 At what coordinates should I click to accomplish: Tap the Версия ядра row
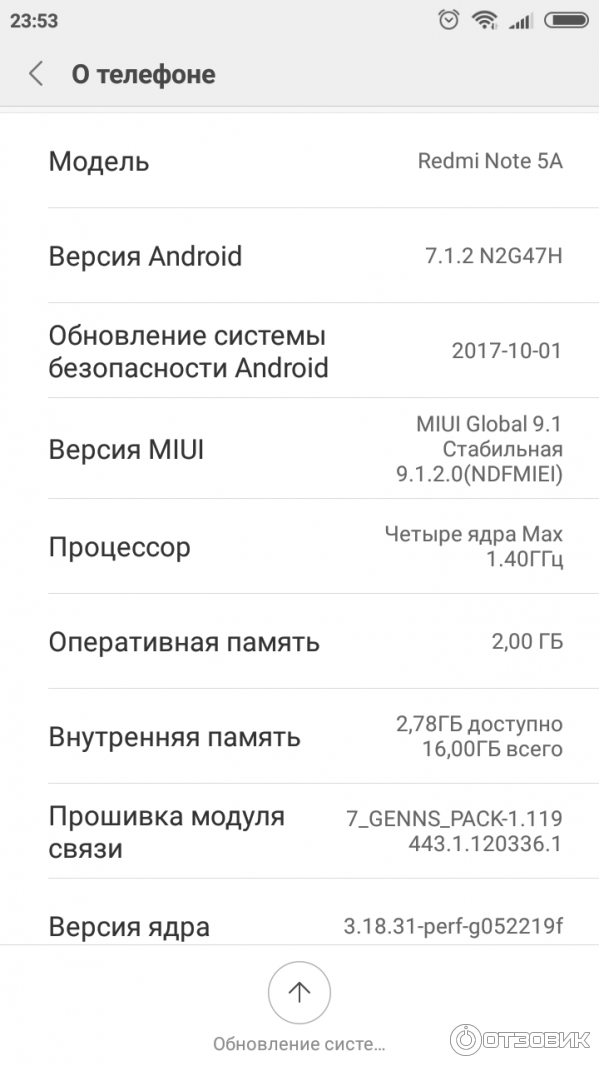tap(300, 925)
